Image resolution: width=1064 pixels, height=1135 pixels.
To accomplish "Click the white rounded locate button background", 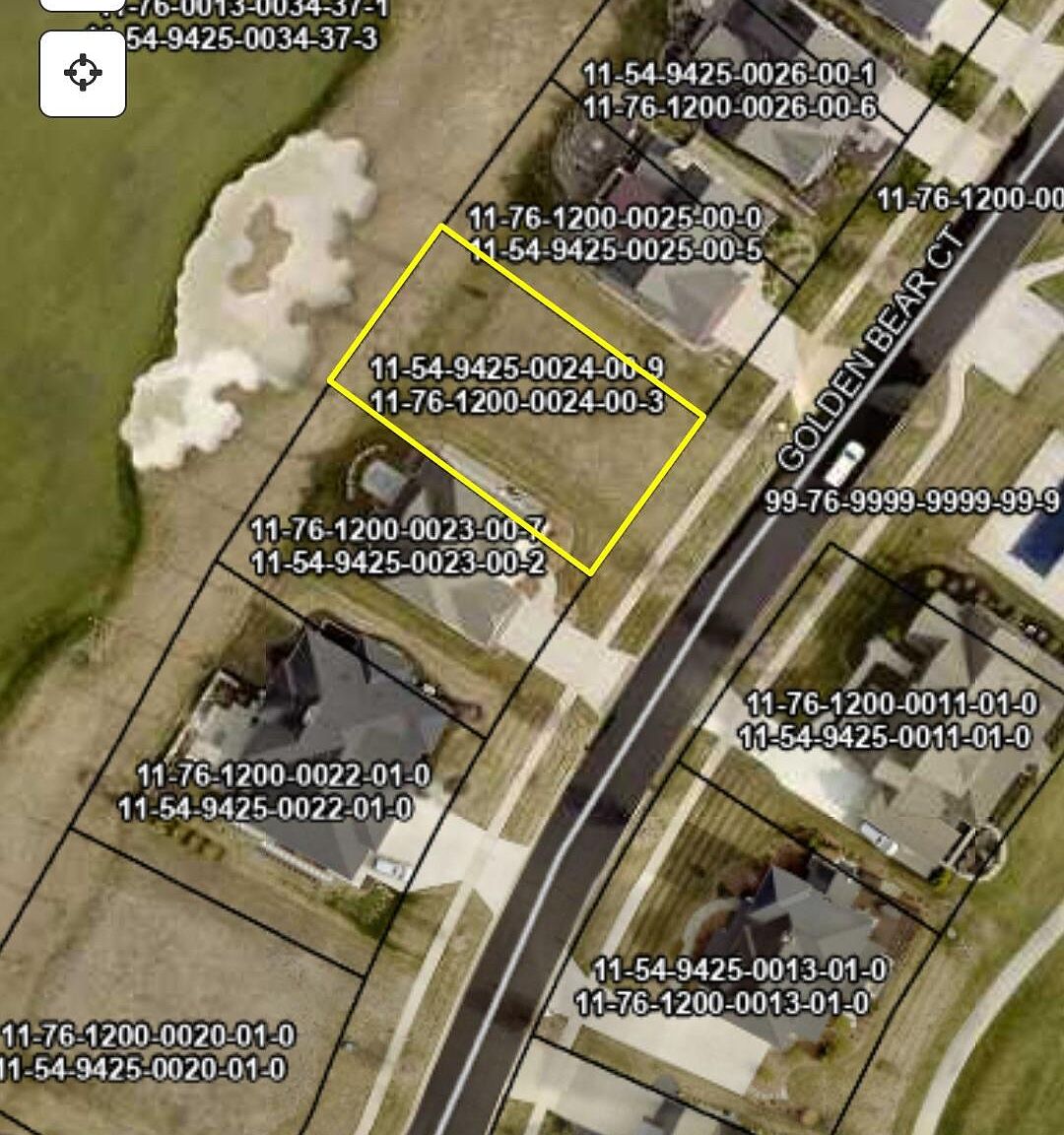I will [x=83, y=71].
